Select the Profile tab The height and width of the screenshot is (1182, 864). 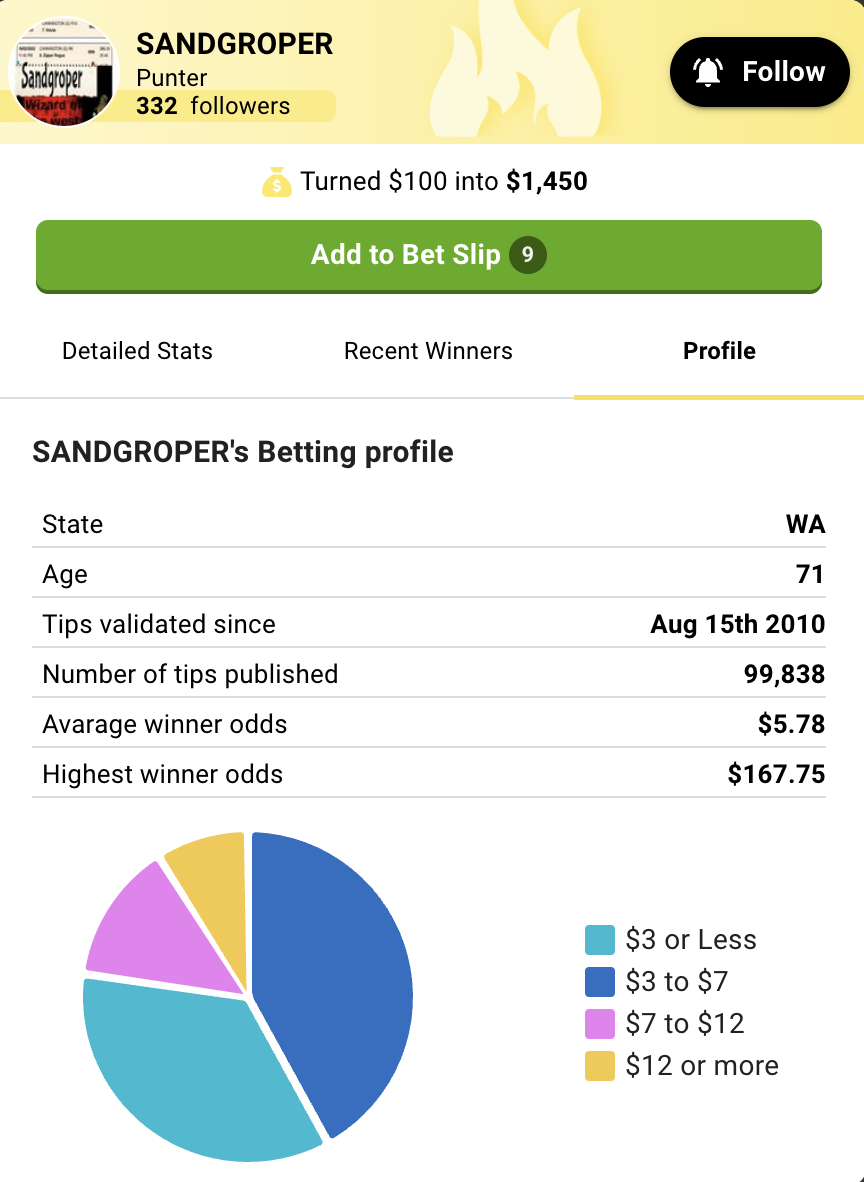[719, 351]
